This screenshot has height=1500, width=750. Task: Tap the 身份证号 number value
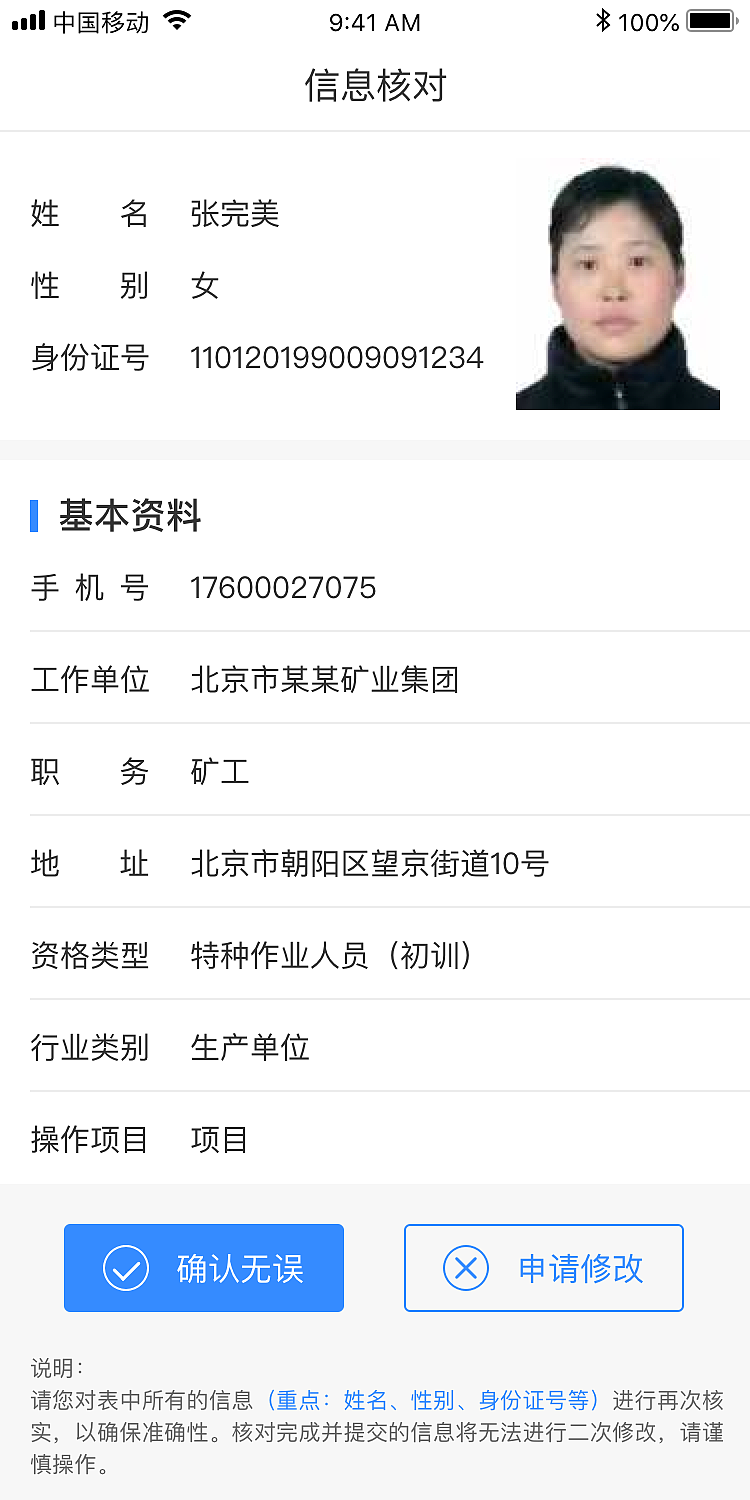[336, 357]
